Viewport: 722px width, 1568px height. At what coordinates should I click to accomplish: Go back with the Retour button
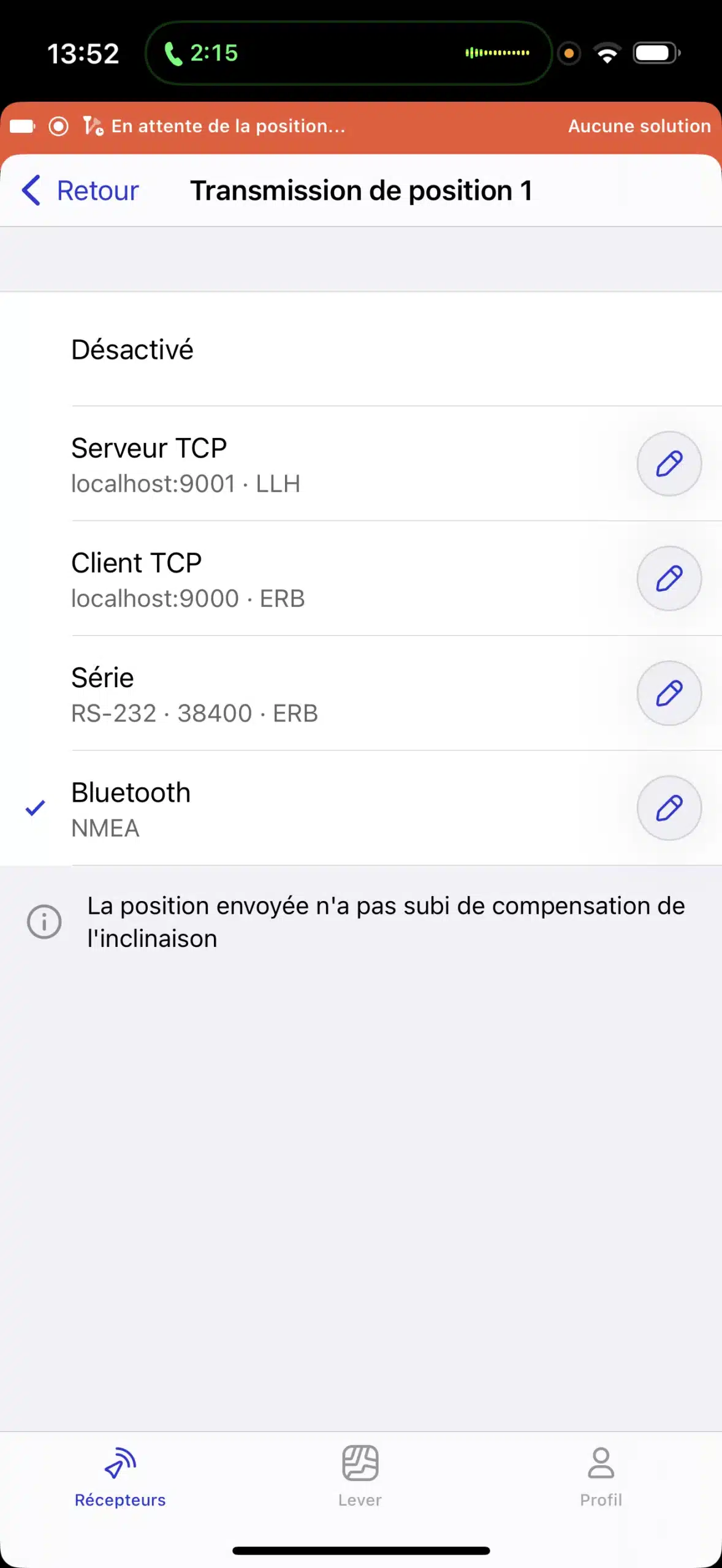point(81,190)
